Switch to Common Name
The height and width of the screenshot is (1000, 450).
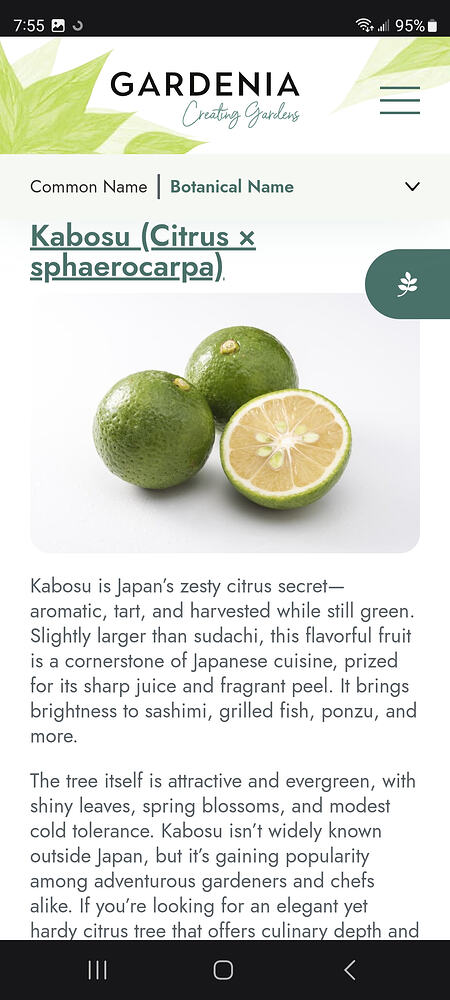(89, 187)
